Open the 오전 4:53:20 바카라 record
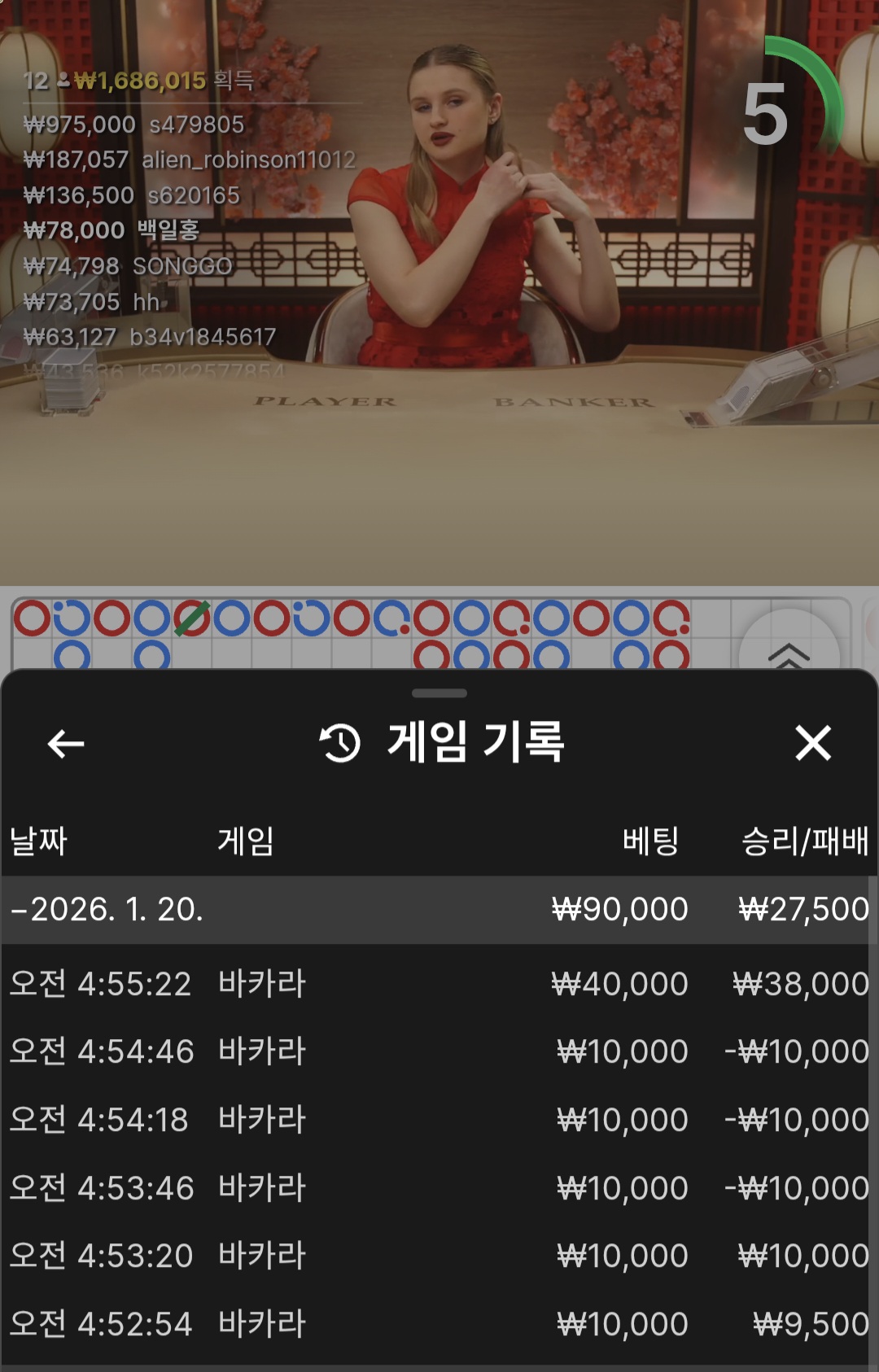 438,1256
